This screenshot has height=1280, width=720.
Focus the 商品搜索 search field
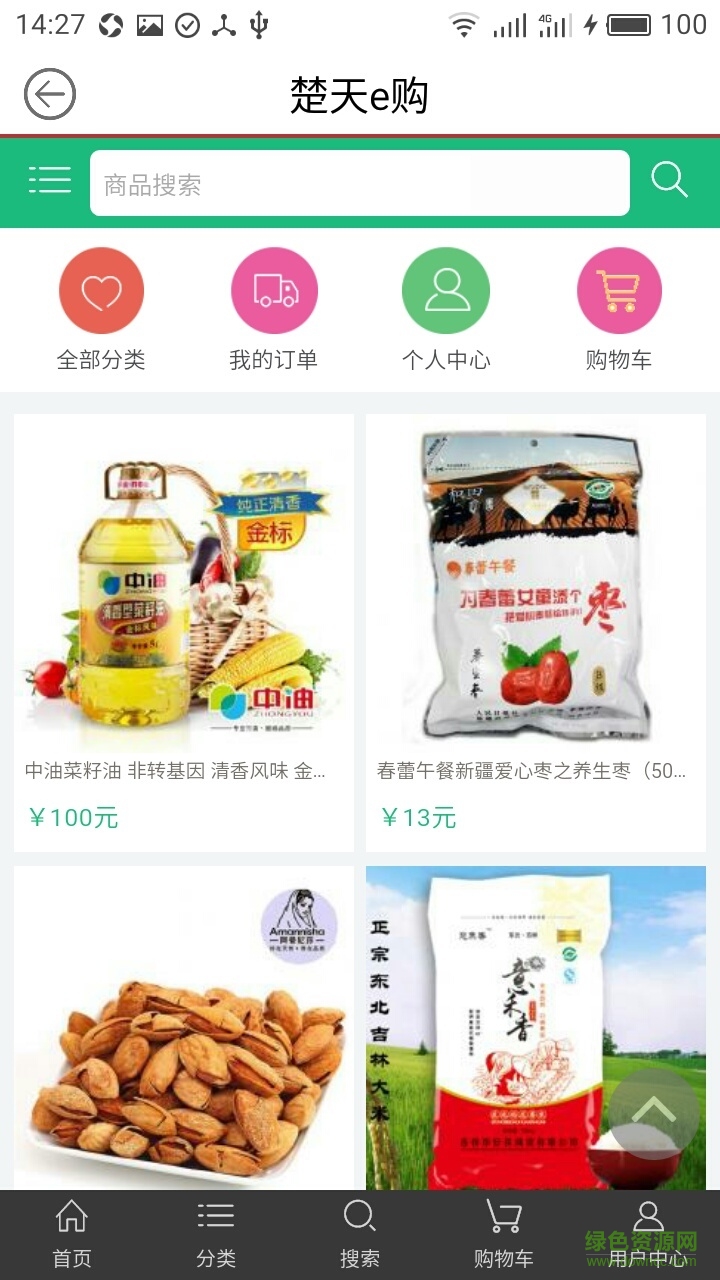pos(359,183)
